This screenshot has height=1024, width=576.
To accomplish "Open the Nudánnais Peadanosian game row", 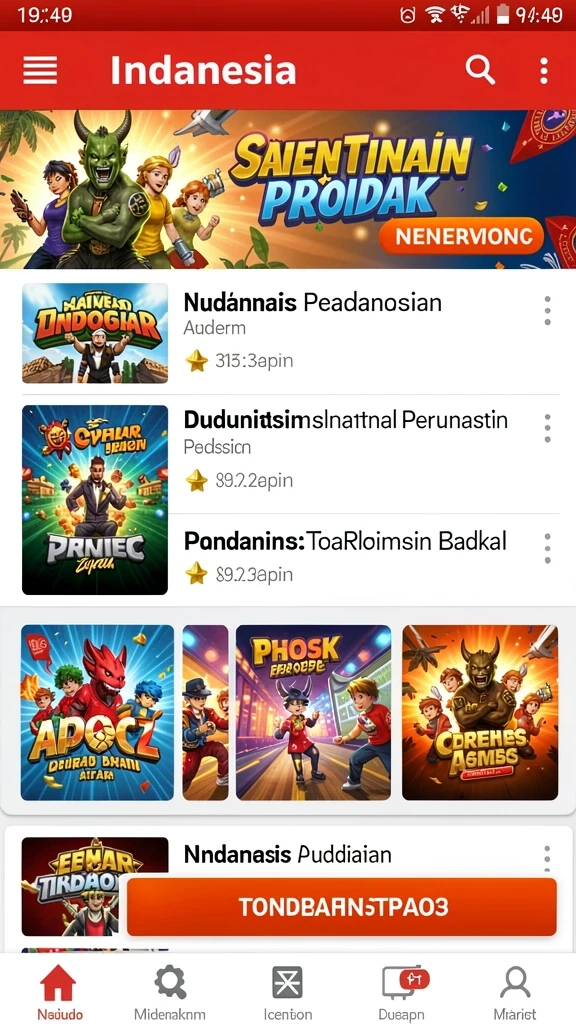I will point(288,333).
